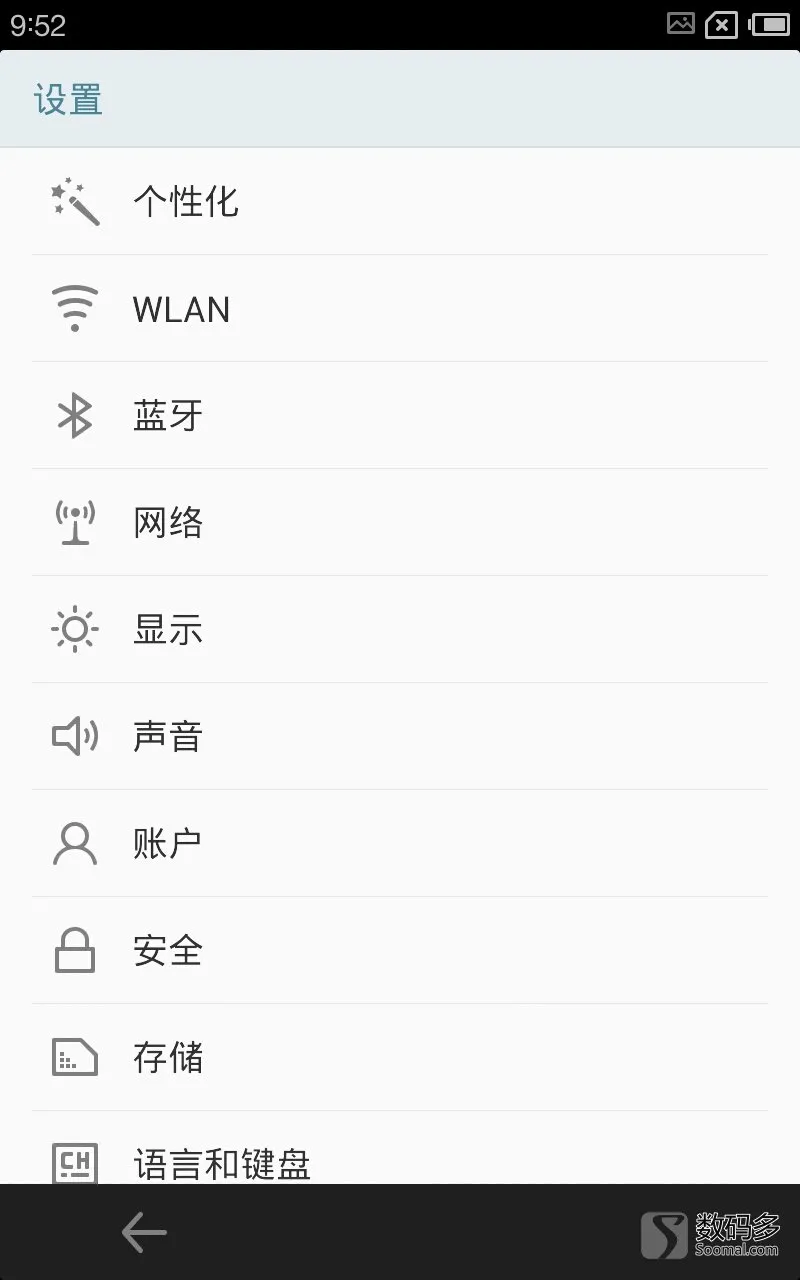Open WLAN settings
Viewport: 800px width, 1280px height.
(400, 309)
